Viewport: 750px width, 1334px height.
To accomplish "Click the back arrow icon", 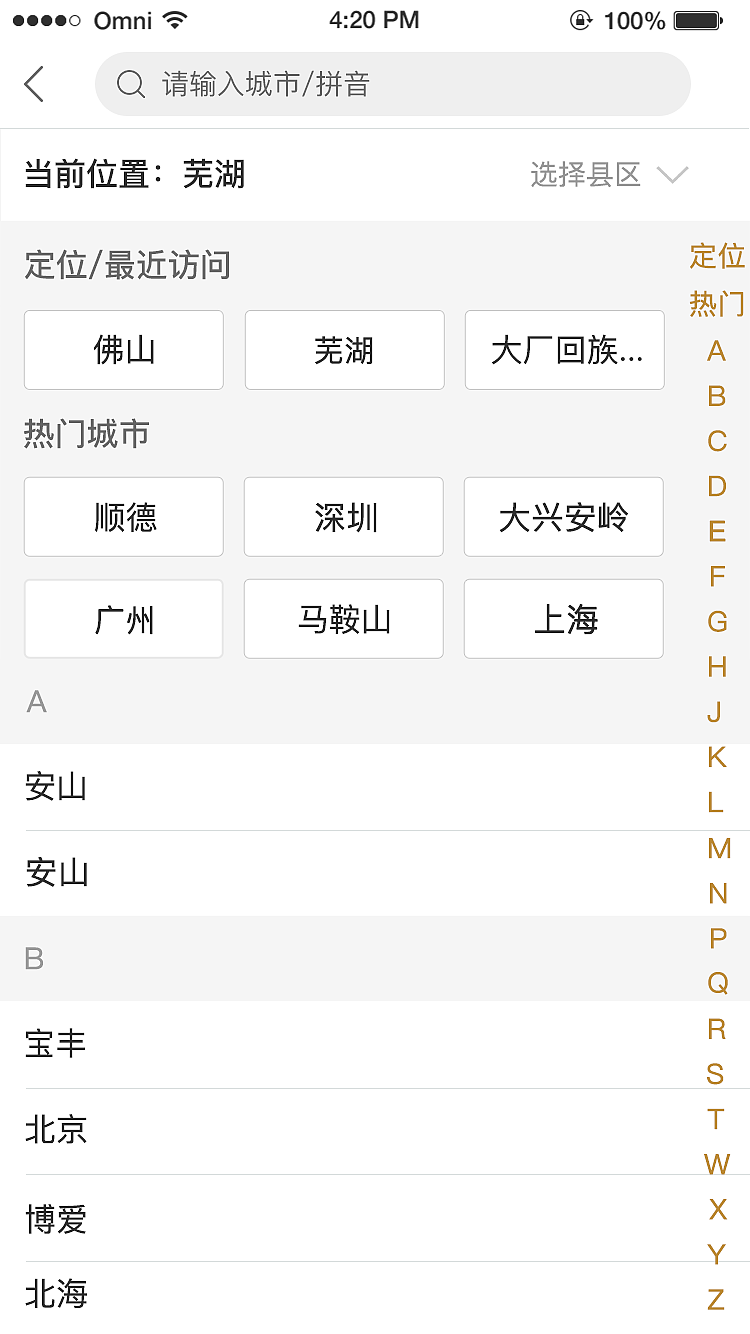I will click(x=35, y=85).
